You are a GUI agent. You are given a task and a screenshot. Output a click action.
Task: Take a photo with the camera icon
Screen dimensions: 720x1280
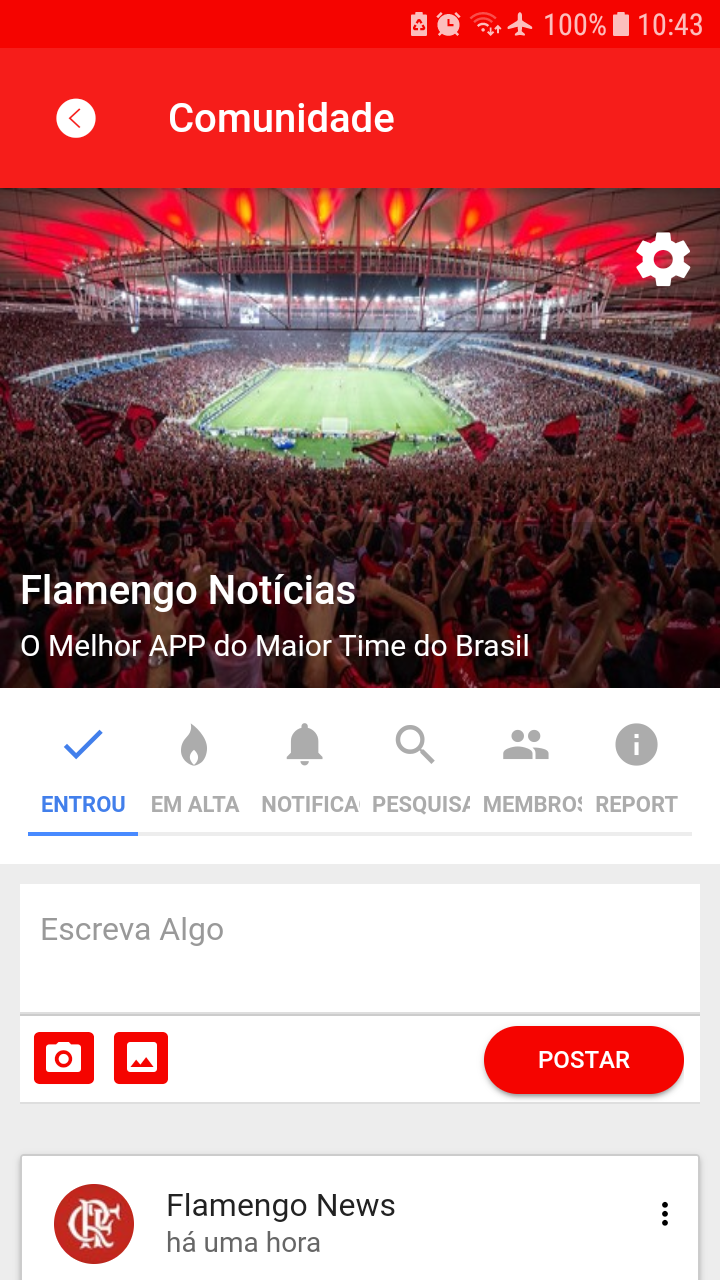point(64,1058)
